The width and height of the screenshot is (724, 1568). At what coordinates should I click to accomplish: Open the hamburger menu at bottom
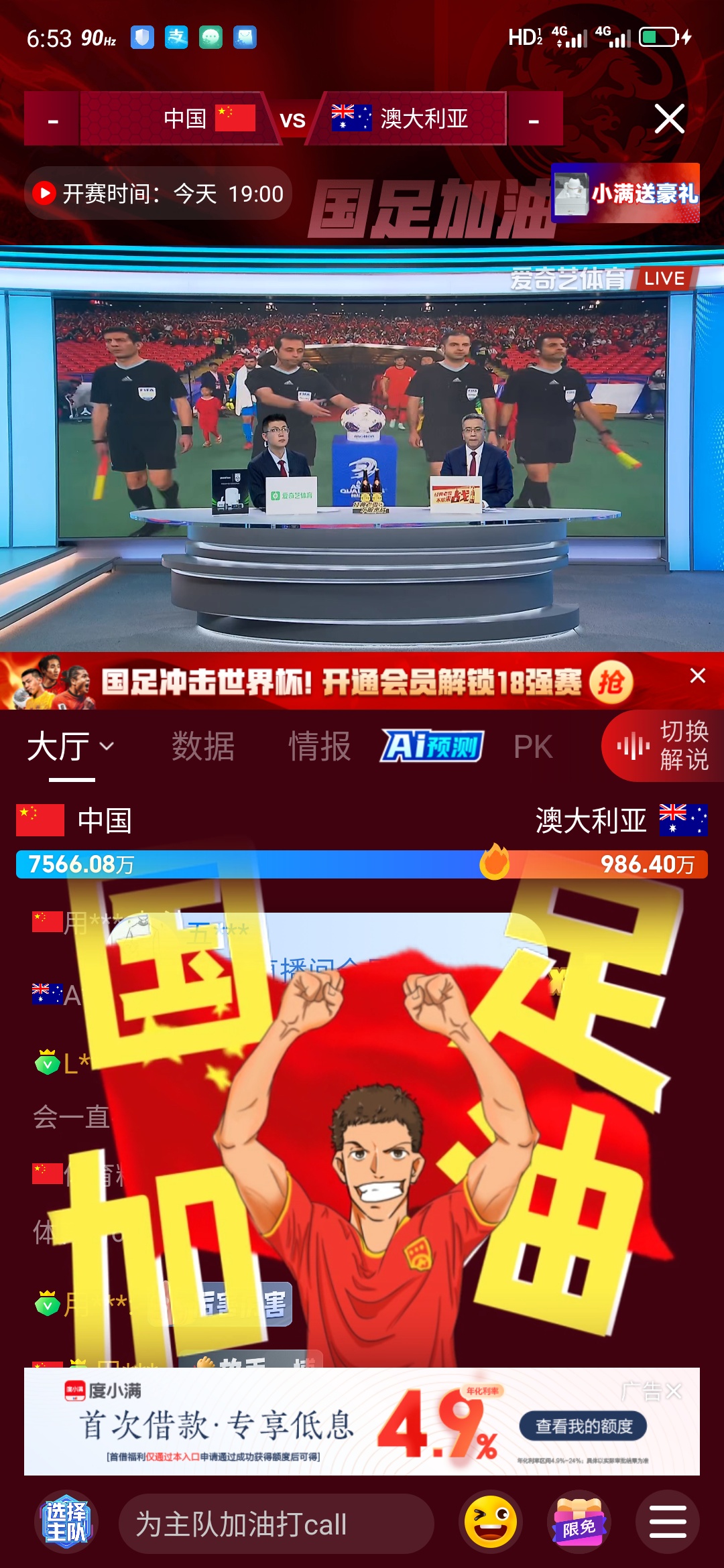(668, 1522)
